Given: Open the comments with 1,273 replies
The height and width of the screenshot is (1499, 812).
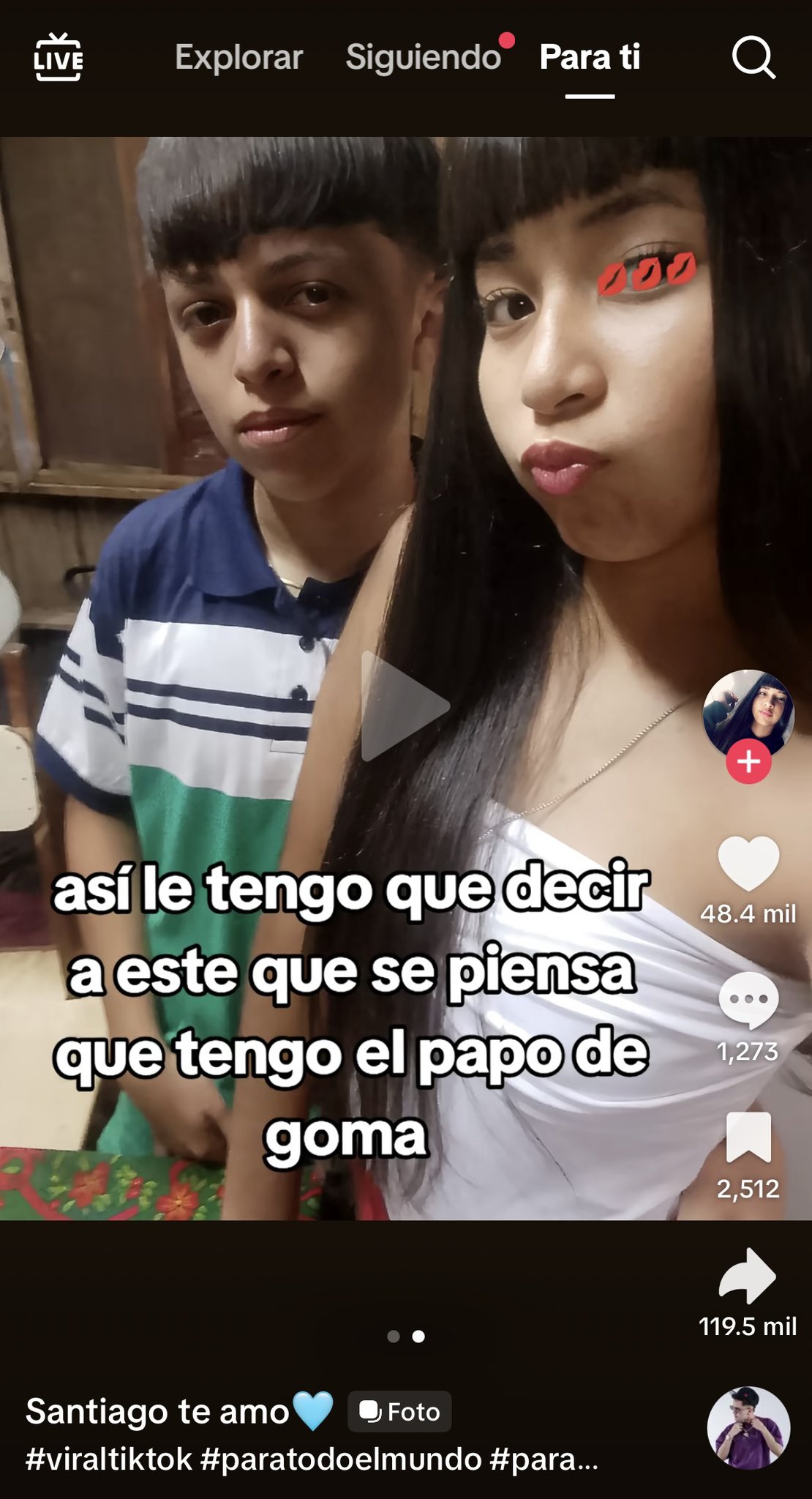Looking at the screenshot, I should (x=748, y=1001).
